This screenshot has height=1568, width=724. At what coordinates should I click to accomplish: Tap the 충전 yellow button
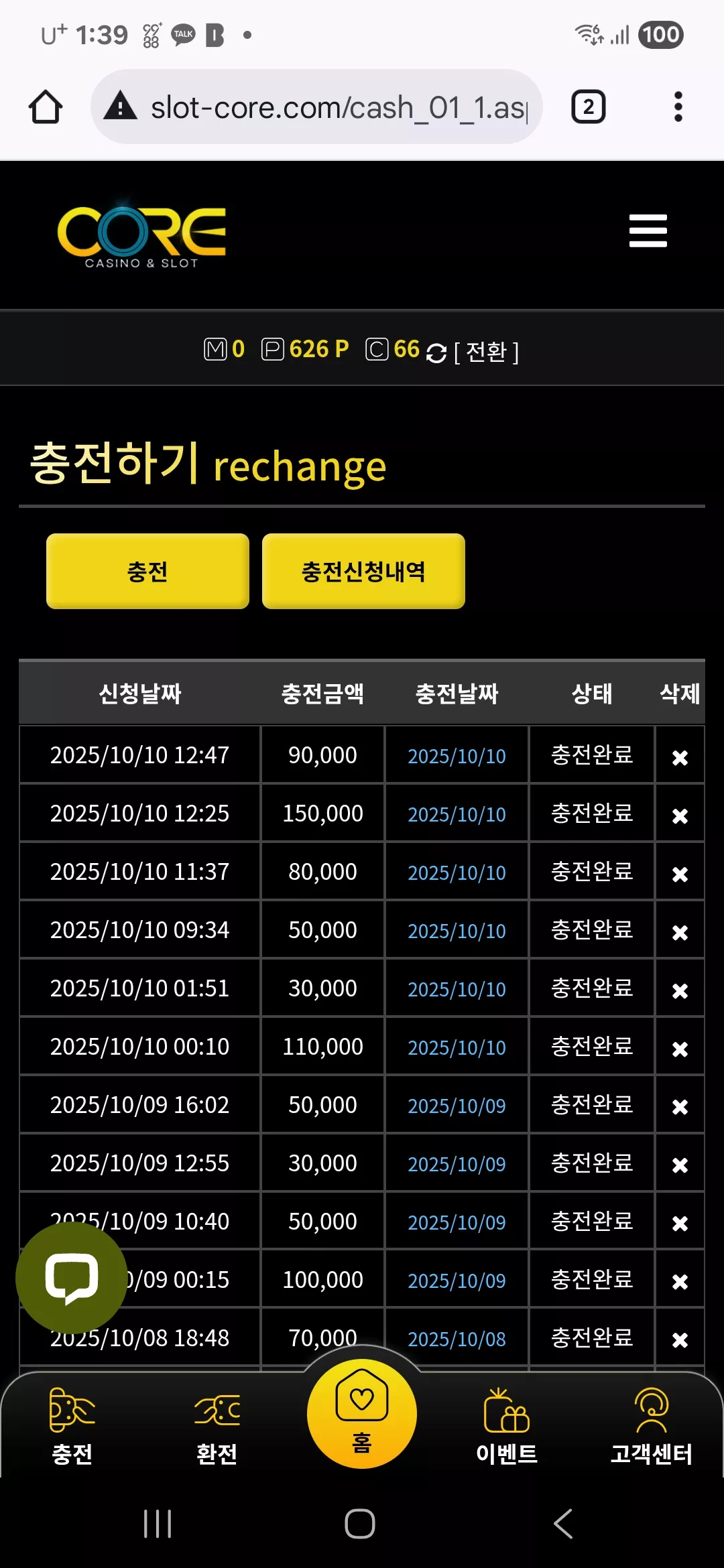pyautogui.click(x=147, y=571)
